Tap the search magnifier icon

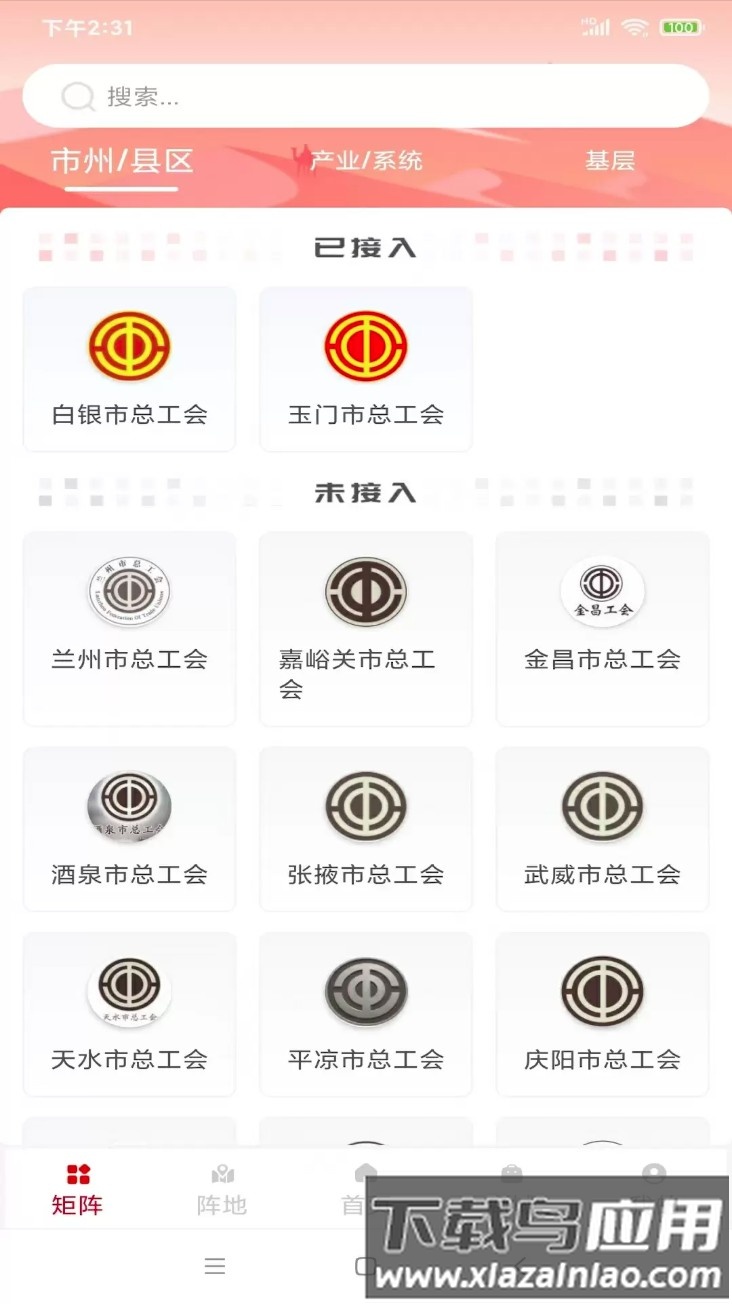(x=77, y=97)
